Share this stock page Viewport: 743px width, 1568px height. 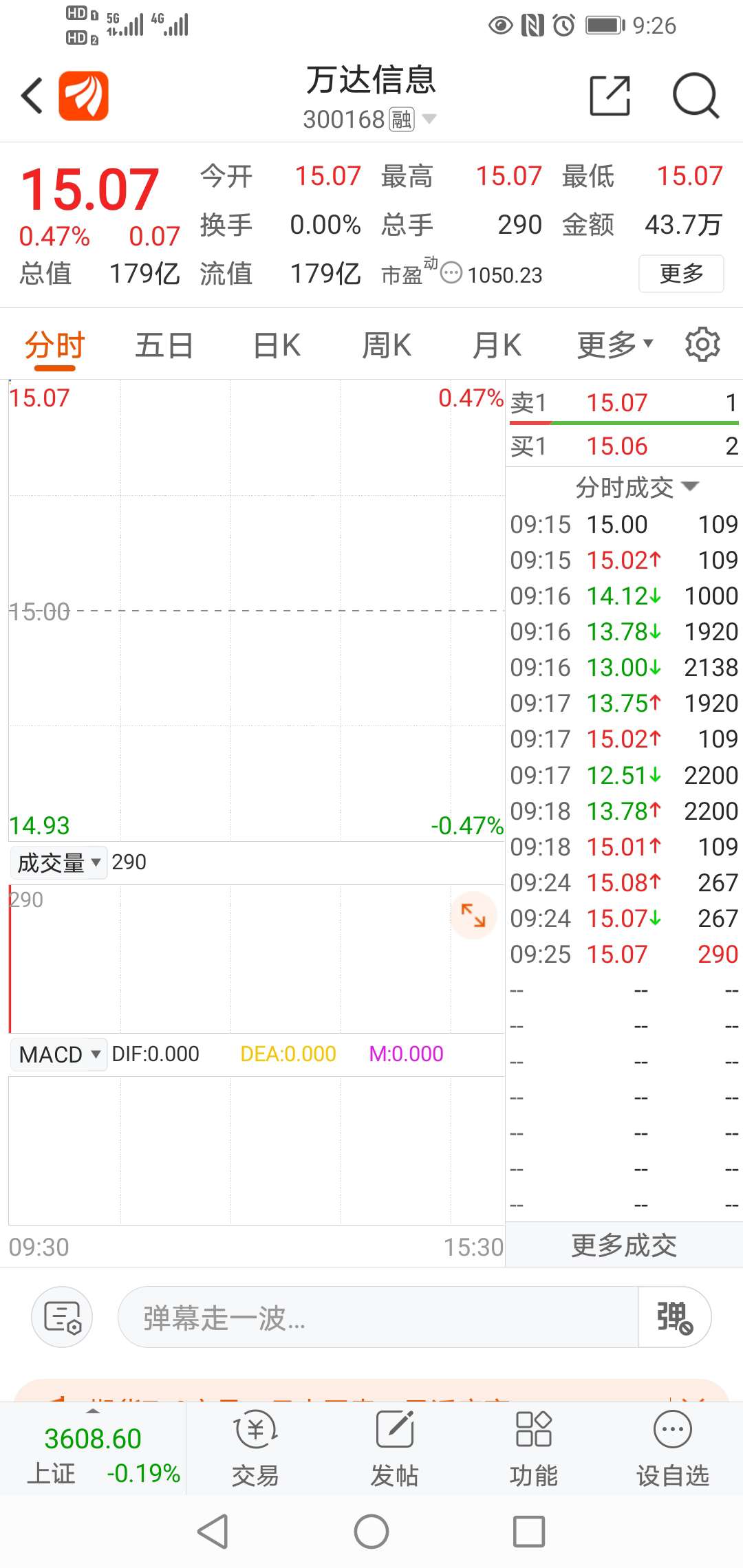610,96
